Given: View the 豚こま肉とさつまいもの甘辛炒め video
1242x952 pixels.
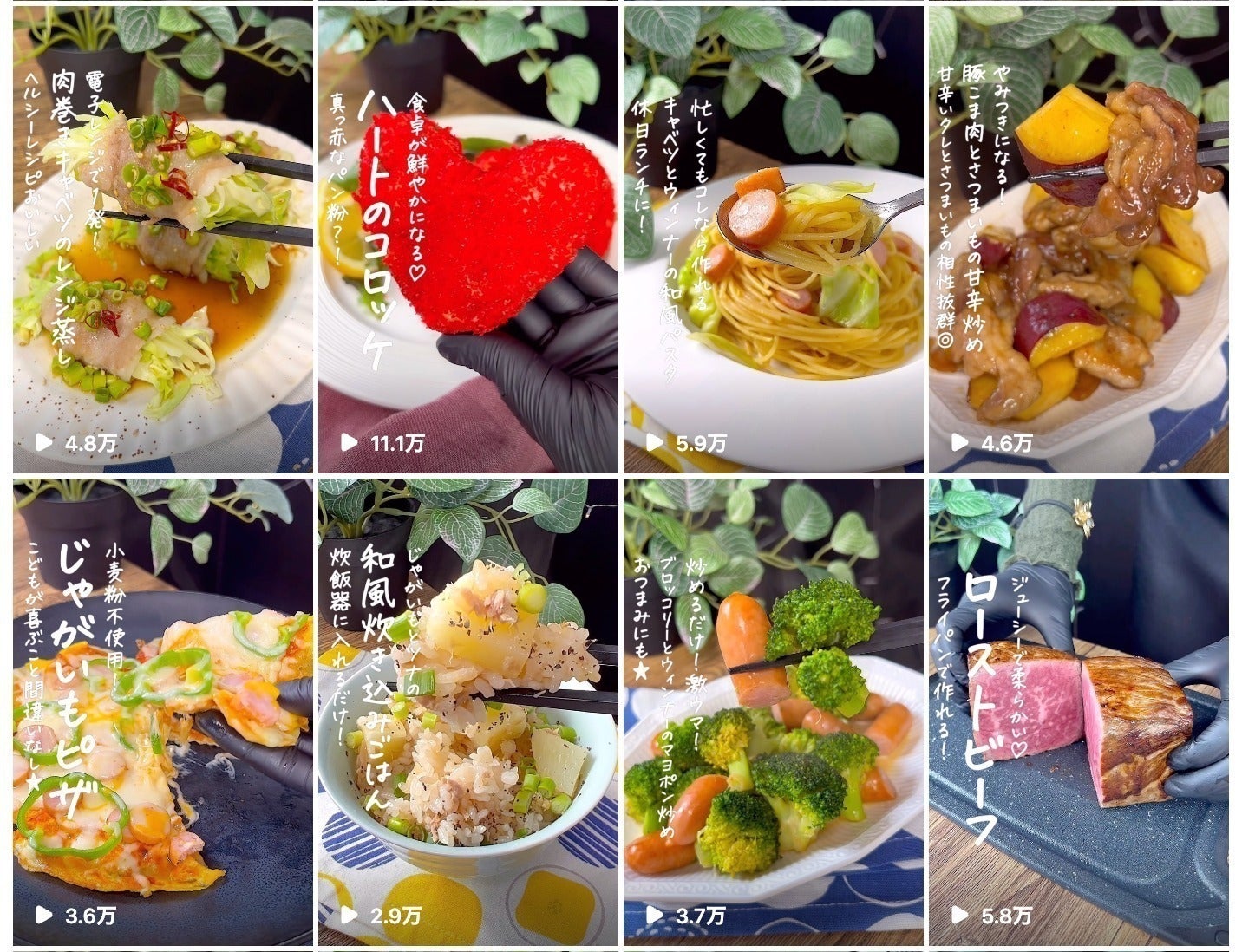Looking at the screenshot, I should point(1079,239).
